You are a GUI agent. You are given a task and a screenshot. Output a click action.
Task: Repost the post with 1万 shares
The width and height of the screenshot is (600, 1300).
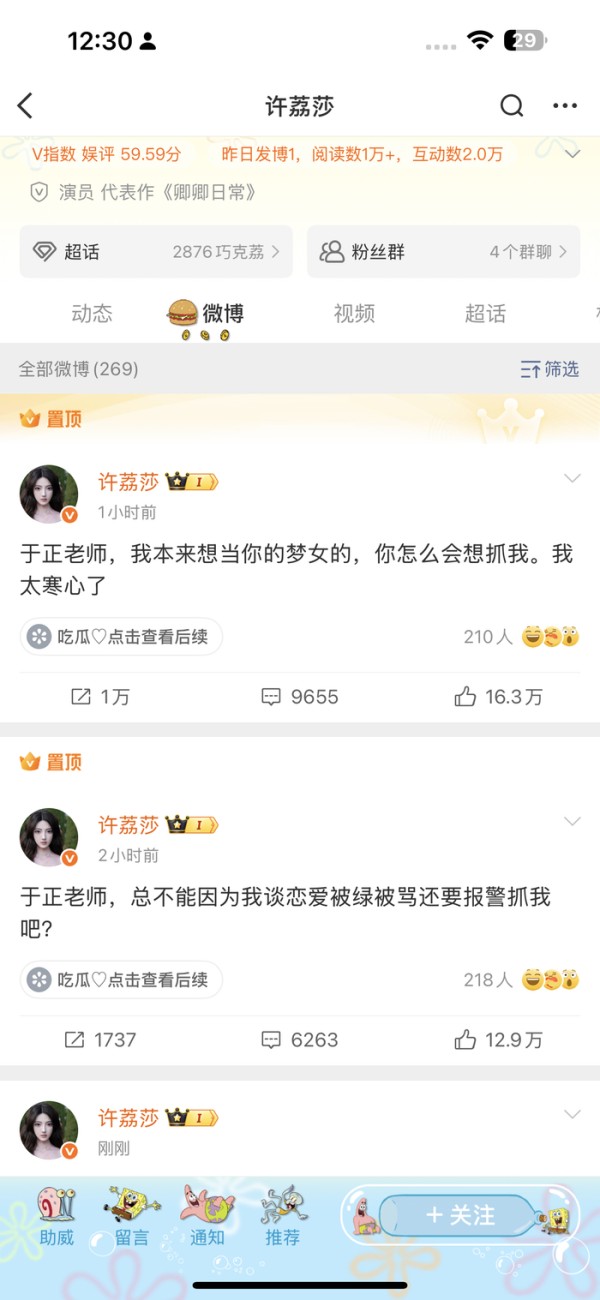(x=100, y=697)
